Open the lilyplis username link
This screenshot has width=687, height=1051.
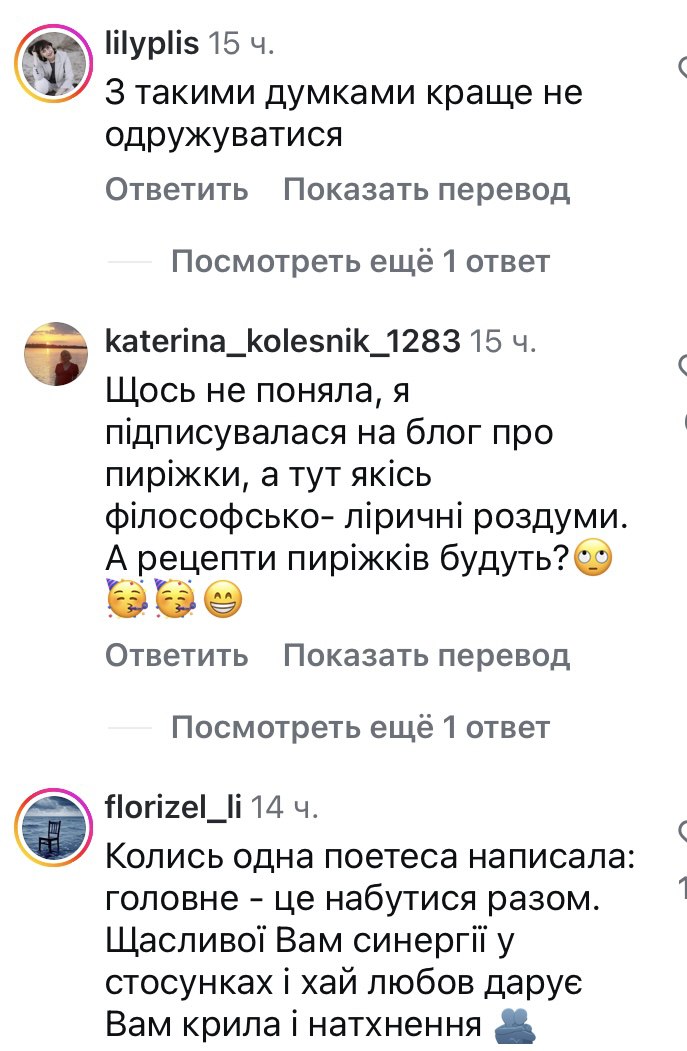(x=151, y=43)
